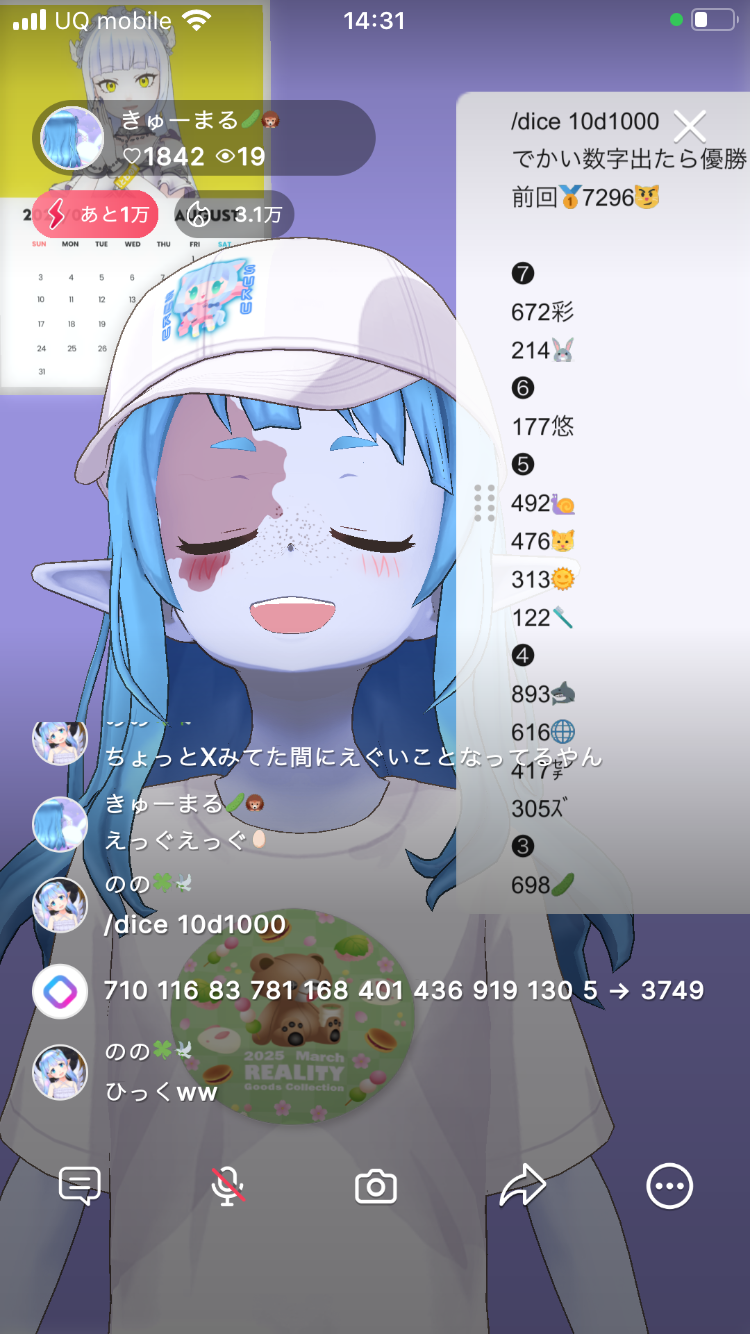Screen dimensions: 750x1334
Task: Open streamer きゅーまる's profile
Action: 71,139
